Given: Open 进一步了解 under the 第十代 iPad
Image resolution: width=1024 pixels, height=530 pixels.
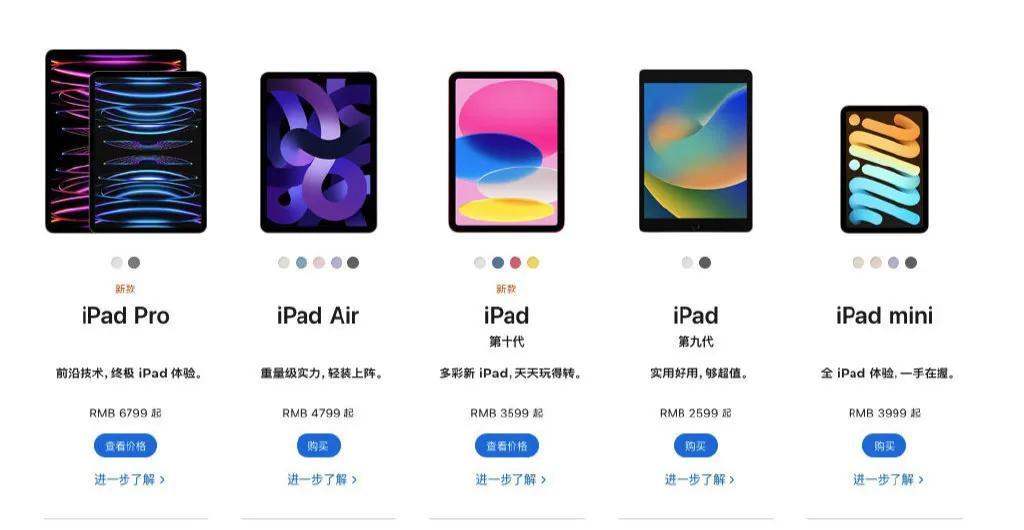Looking at the screenshot, I should point(510,480).
